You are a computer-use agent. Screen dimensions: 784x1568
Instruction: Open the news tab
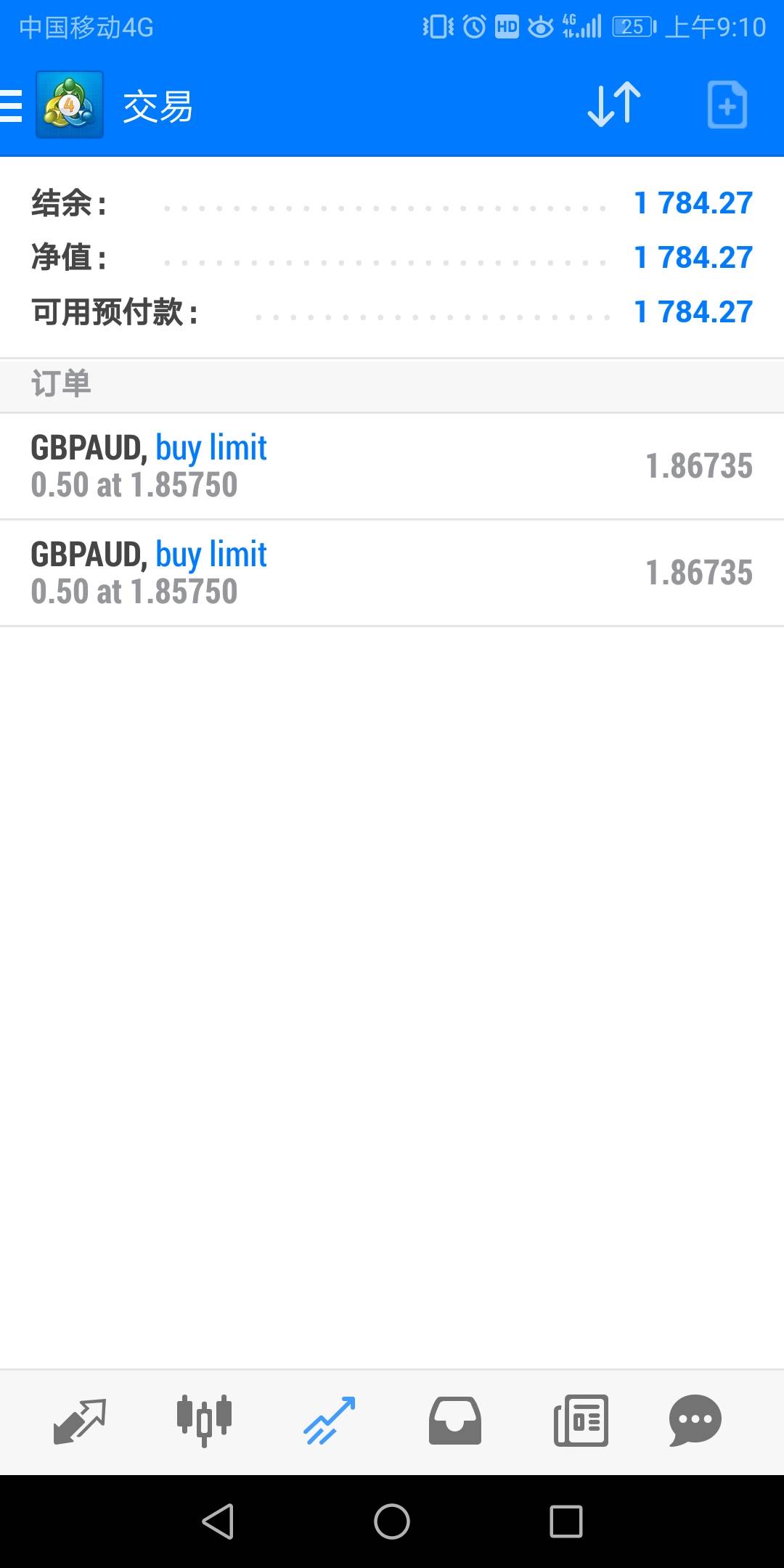pyautogui.click(x=581, y=1421)
